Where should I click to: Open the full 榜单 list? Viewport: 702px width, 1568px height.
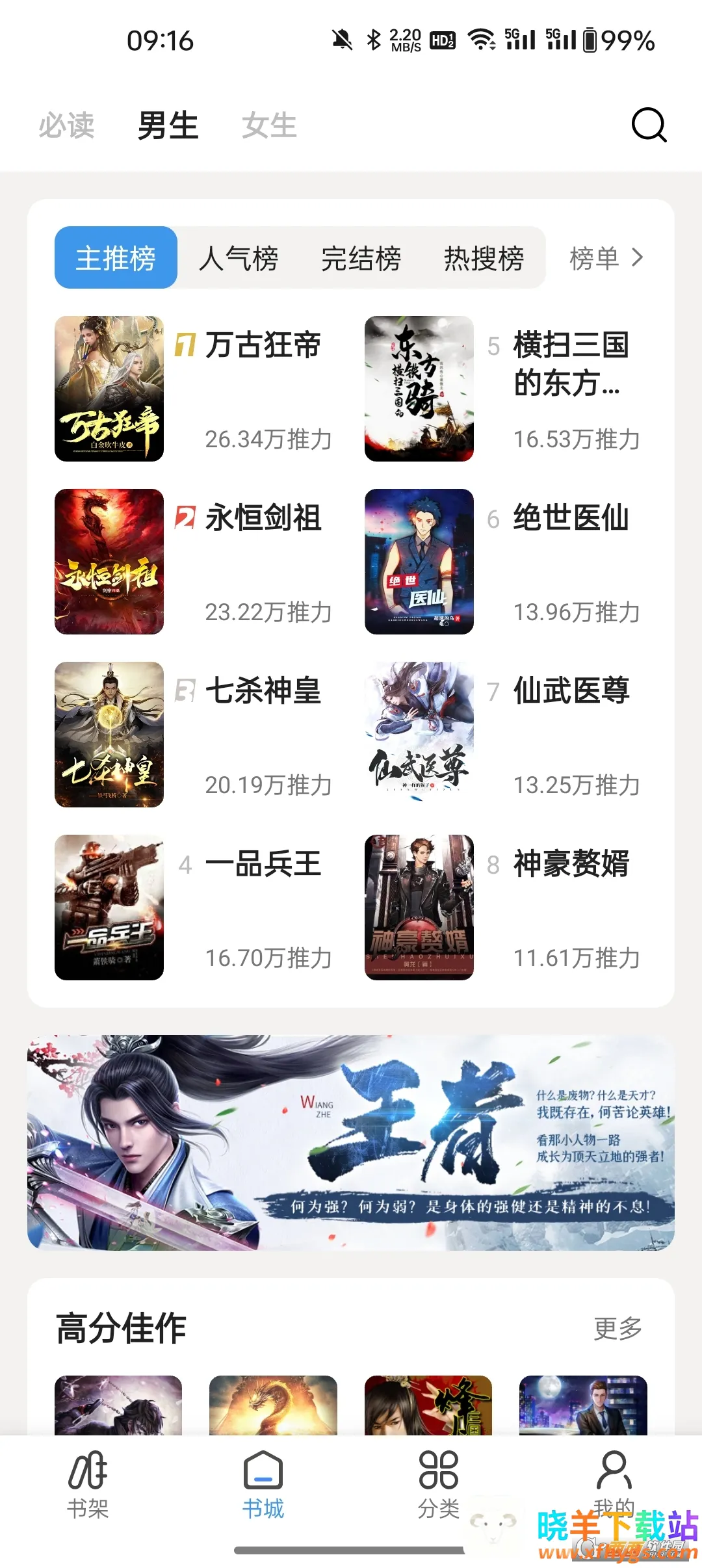tap(606, 258)
